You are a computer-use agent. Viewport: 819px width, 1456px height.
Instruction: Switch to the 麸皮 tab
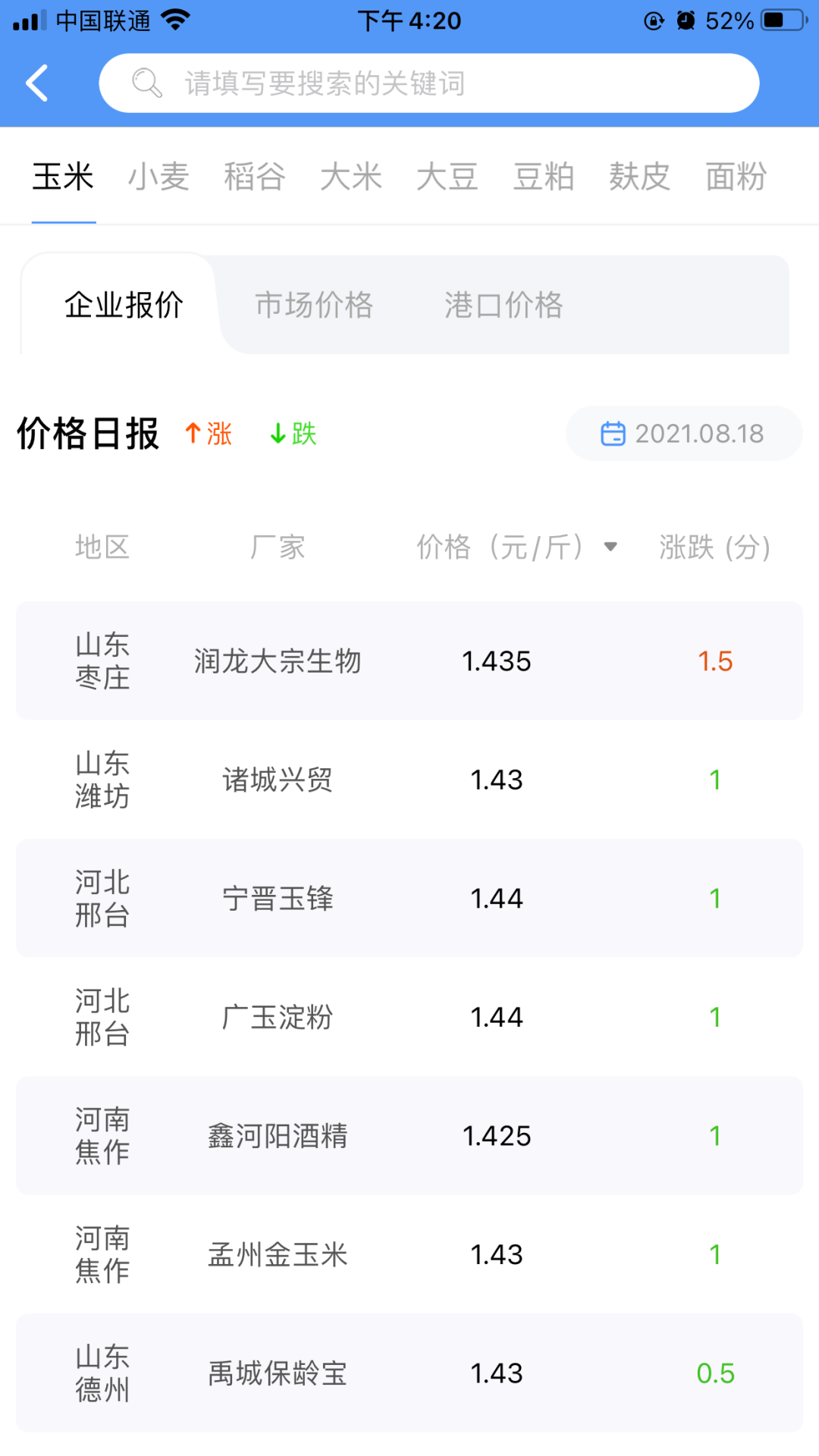(640, 177)
